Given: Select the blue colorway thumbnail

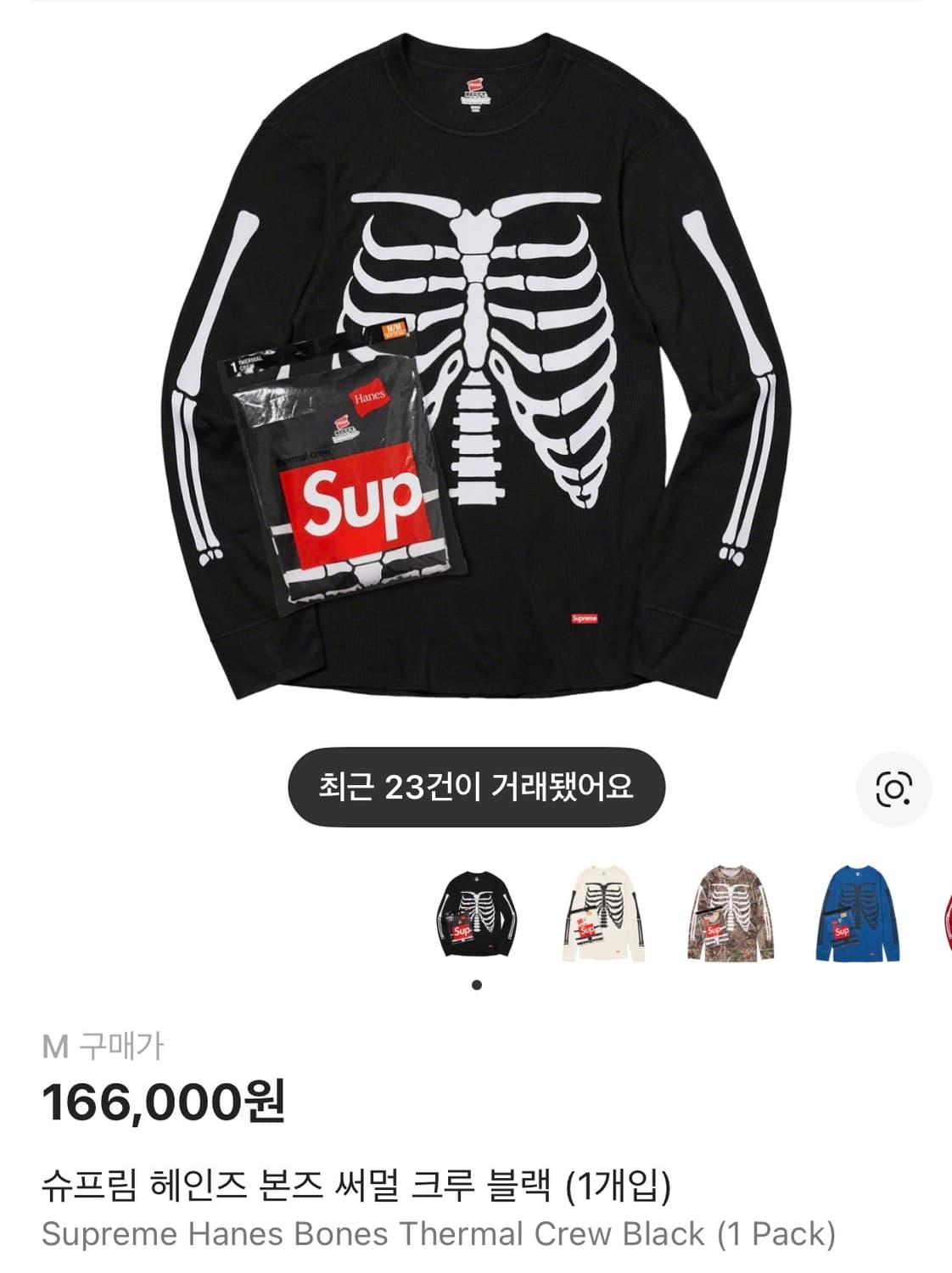Looking at the screenshot, I should (x=854, y=915).
